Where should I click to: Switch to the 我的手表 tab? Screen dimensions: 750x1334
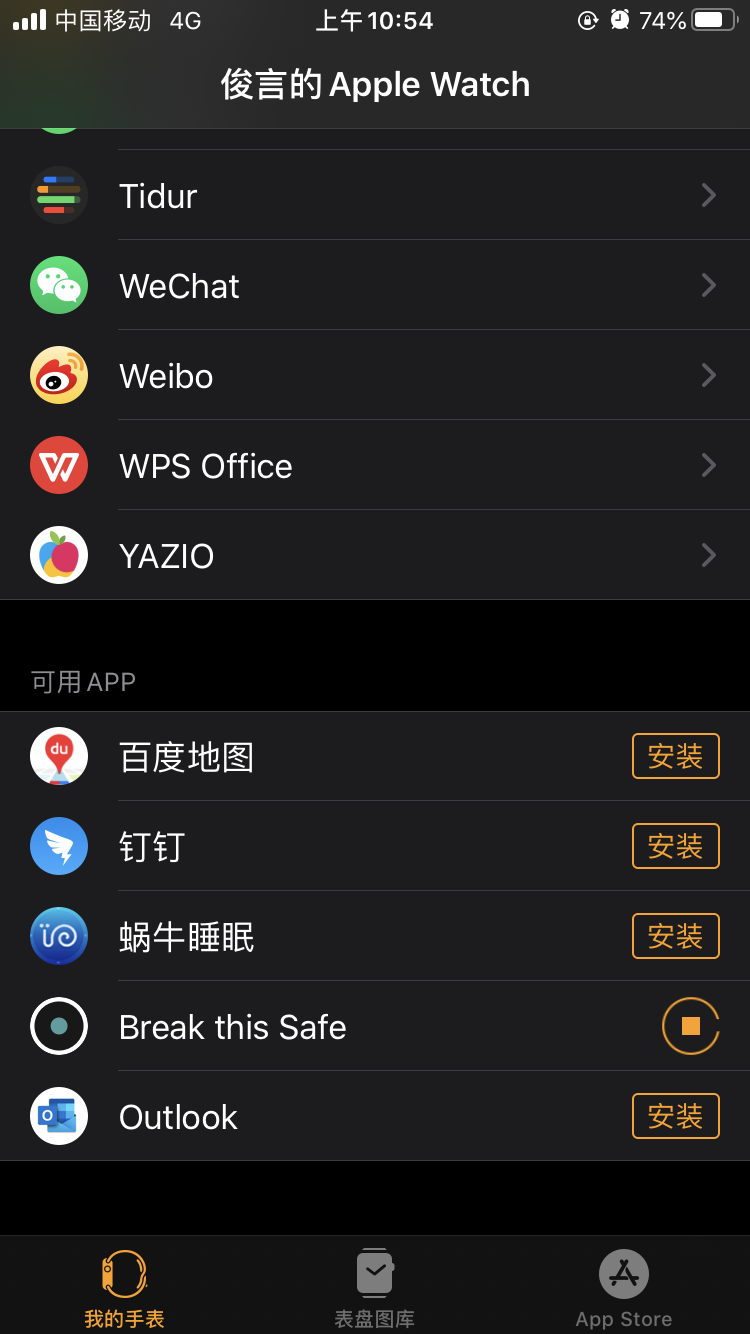pos(124,1288)
